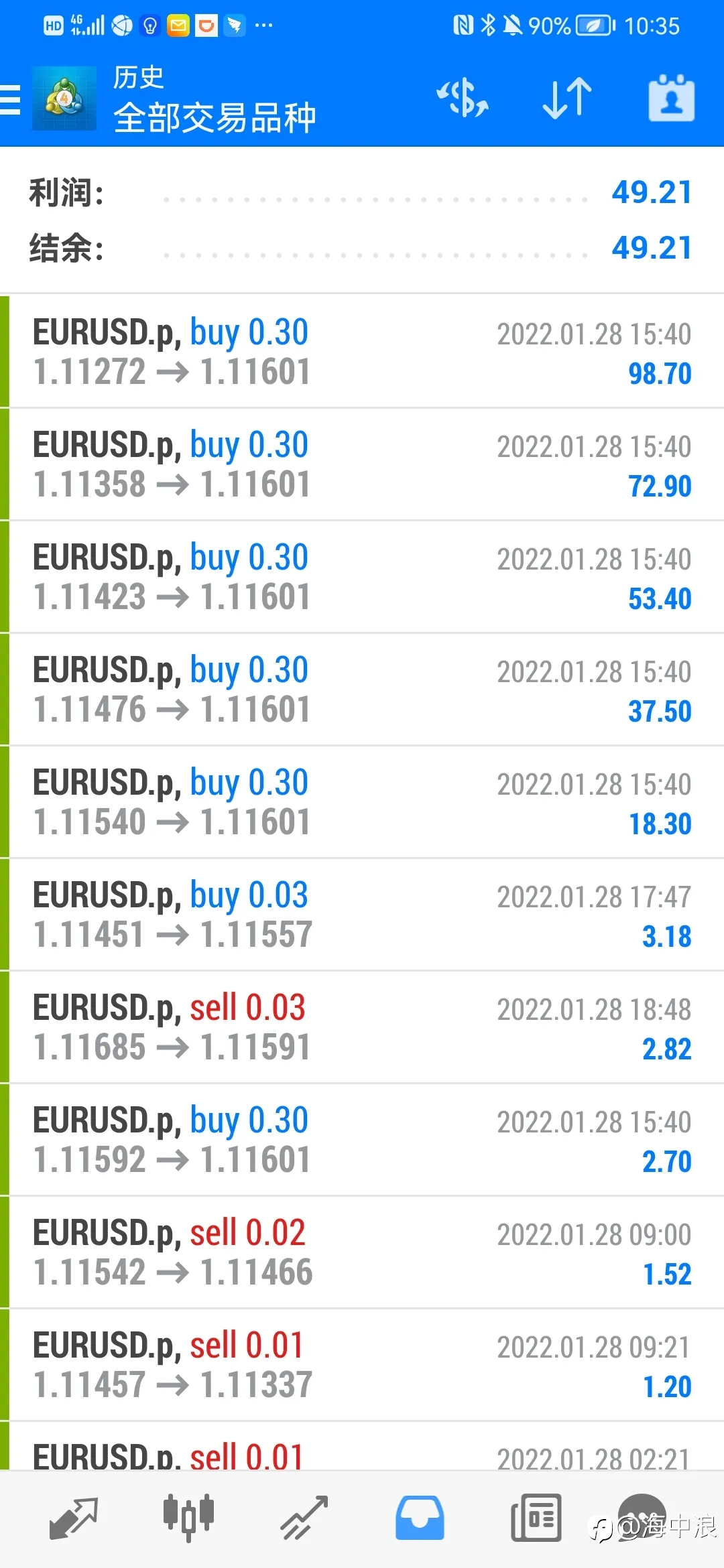Open the currency symbol filter icon
724x1568 pixels.
click(x=463, y=98)
